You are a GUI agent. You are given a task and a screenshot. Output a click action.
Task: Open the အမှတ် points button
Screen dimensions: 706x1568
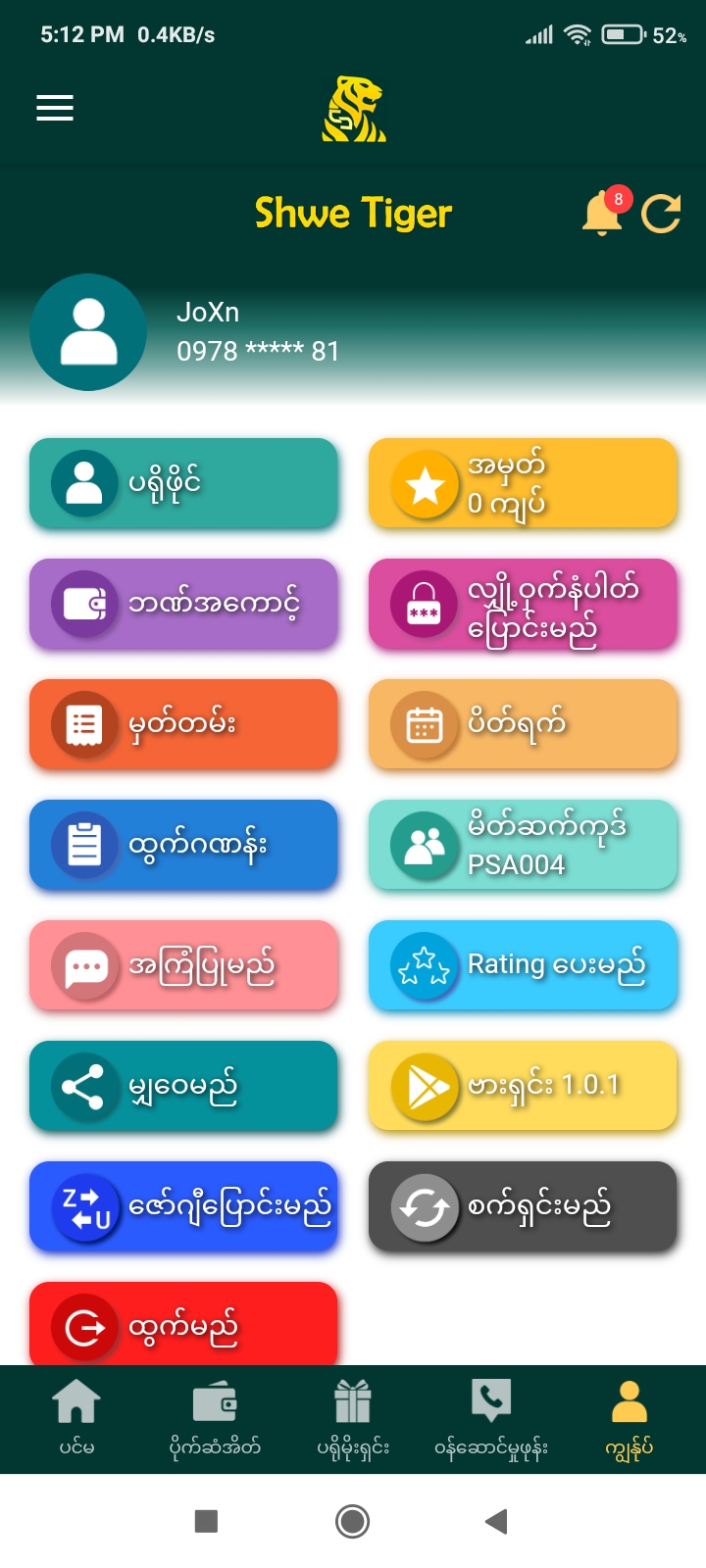point(523,483)
